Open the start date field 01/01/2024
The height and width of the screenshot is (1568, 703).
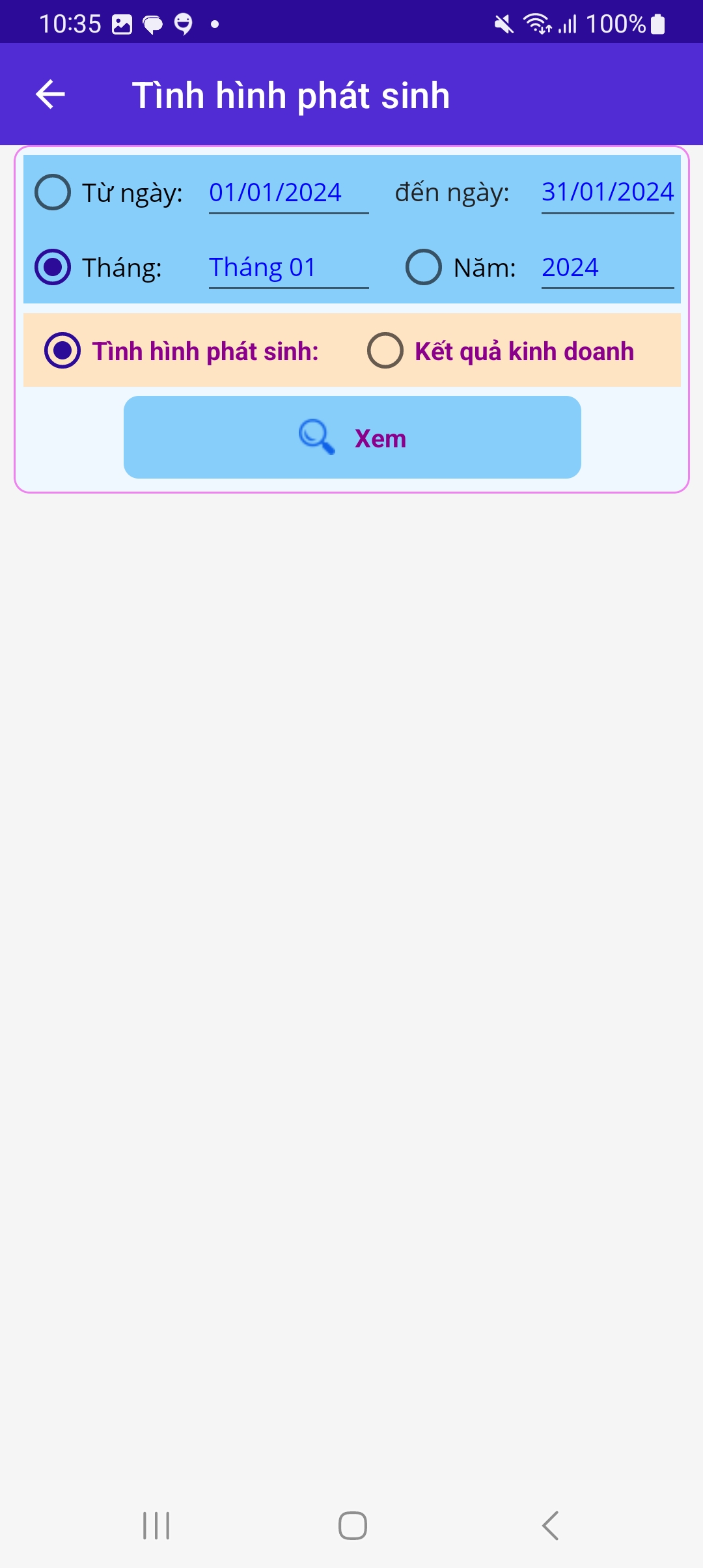pyautogui.click(x=288, y=193)
